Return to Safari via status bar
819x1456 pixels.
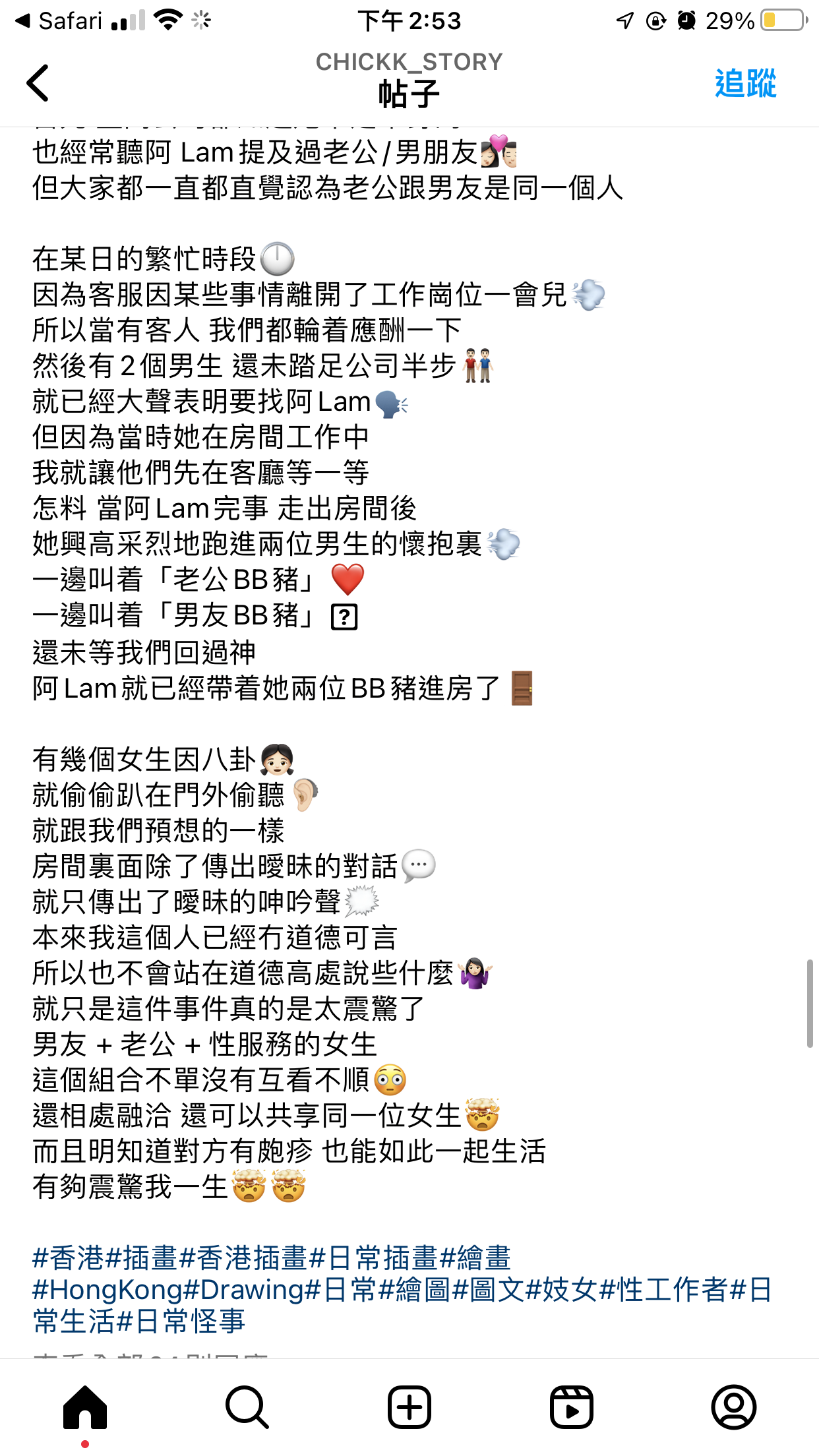click(59, 21)
